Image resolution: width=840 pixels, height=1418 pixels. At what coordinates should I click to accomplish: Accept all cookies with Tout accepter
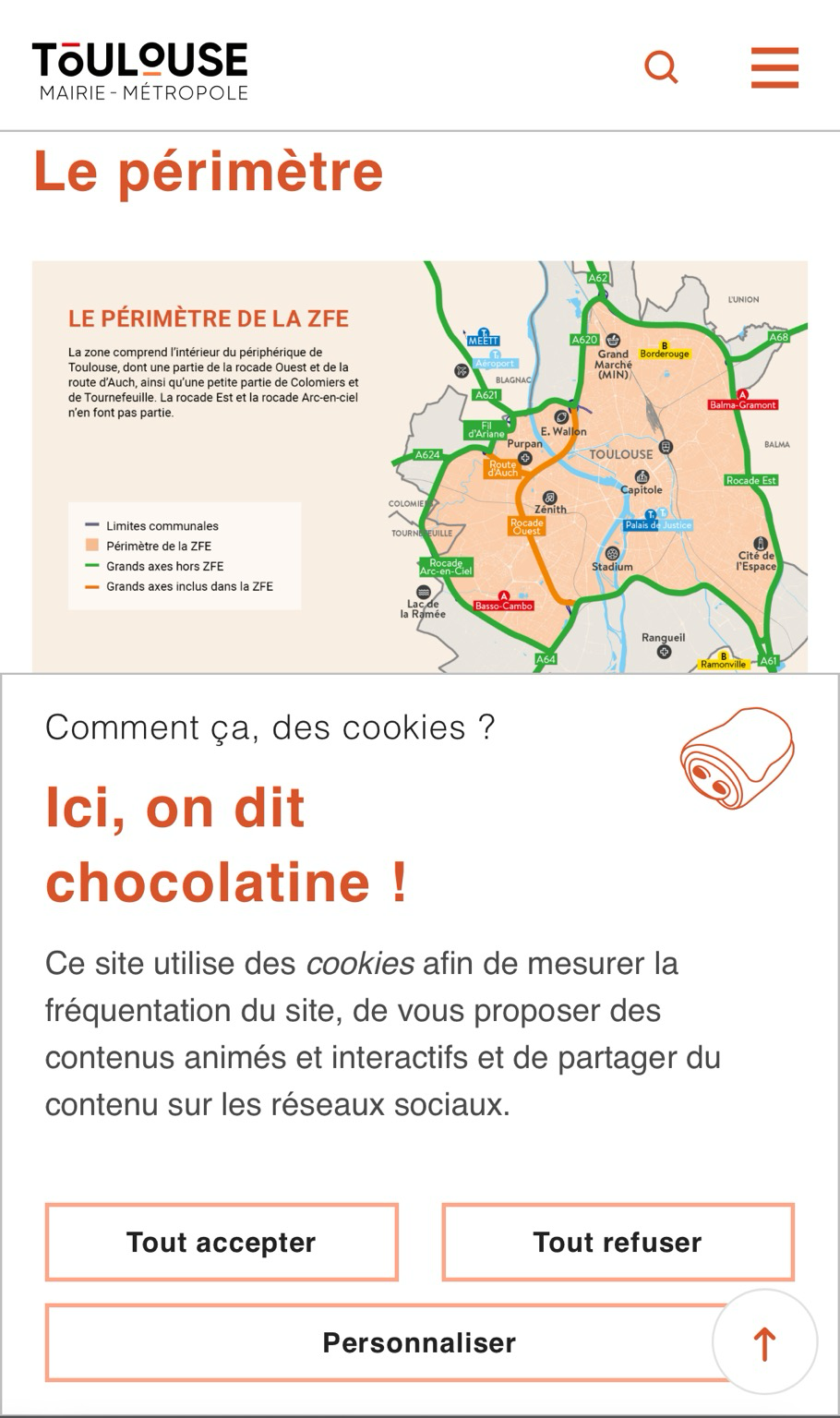pyautogui.click(x=222, y=1242)
